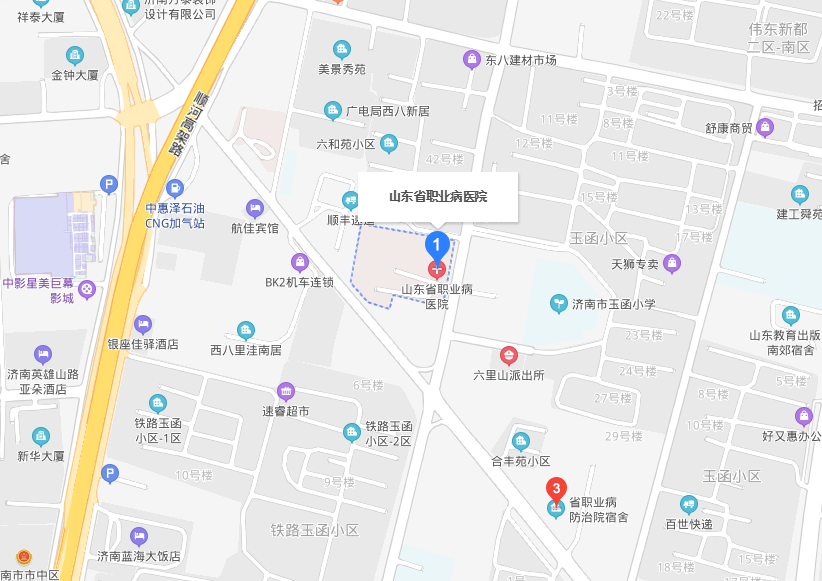This screenshot has height=581, width=822.
Task: Tap the 东八建材市场 shopping icon
Action: coord(471,60)
